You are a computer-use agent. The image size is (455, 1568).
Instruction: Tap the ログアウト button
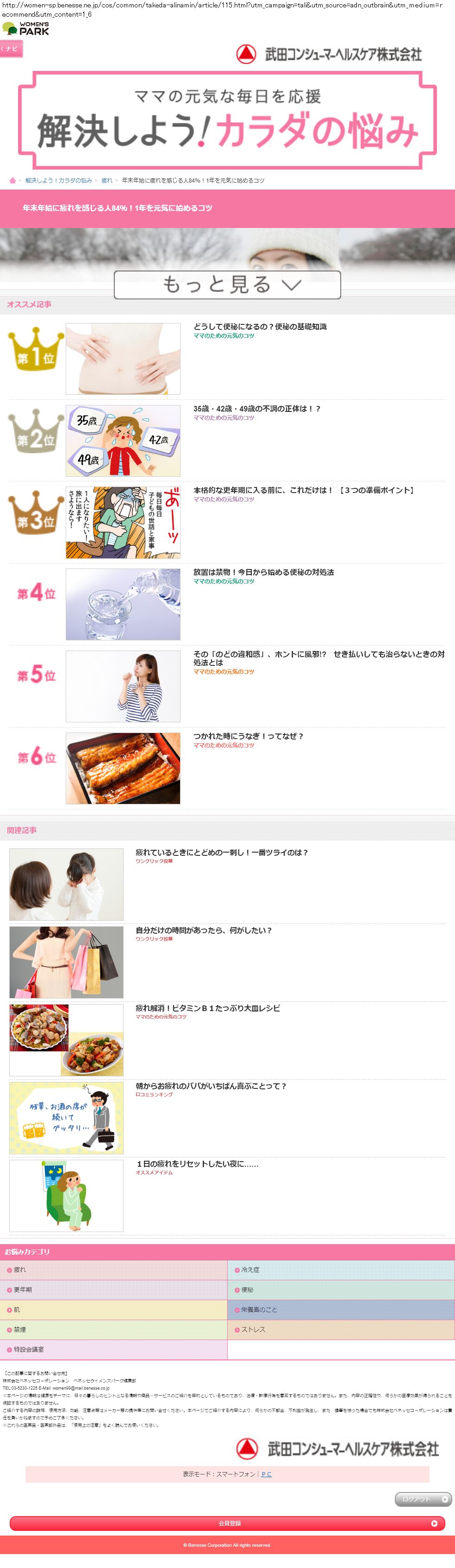(423, 1499)
